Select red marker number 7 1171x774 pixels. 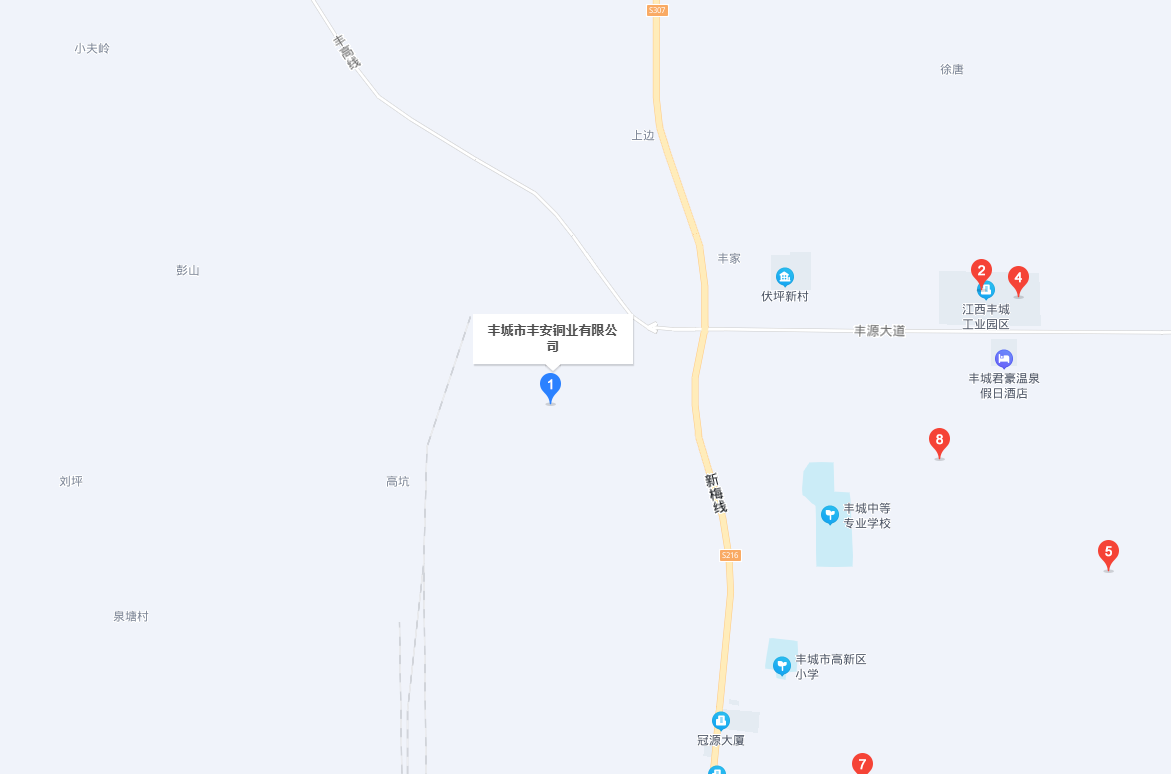(x=862, y=764)
